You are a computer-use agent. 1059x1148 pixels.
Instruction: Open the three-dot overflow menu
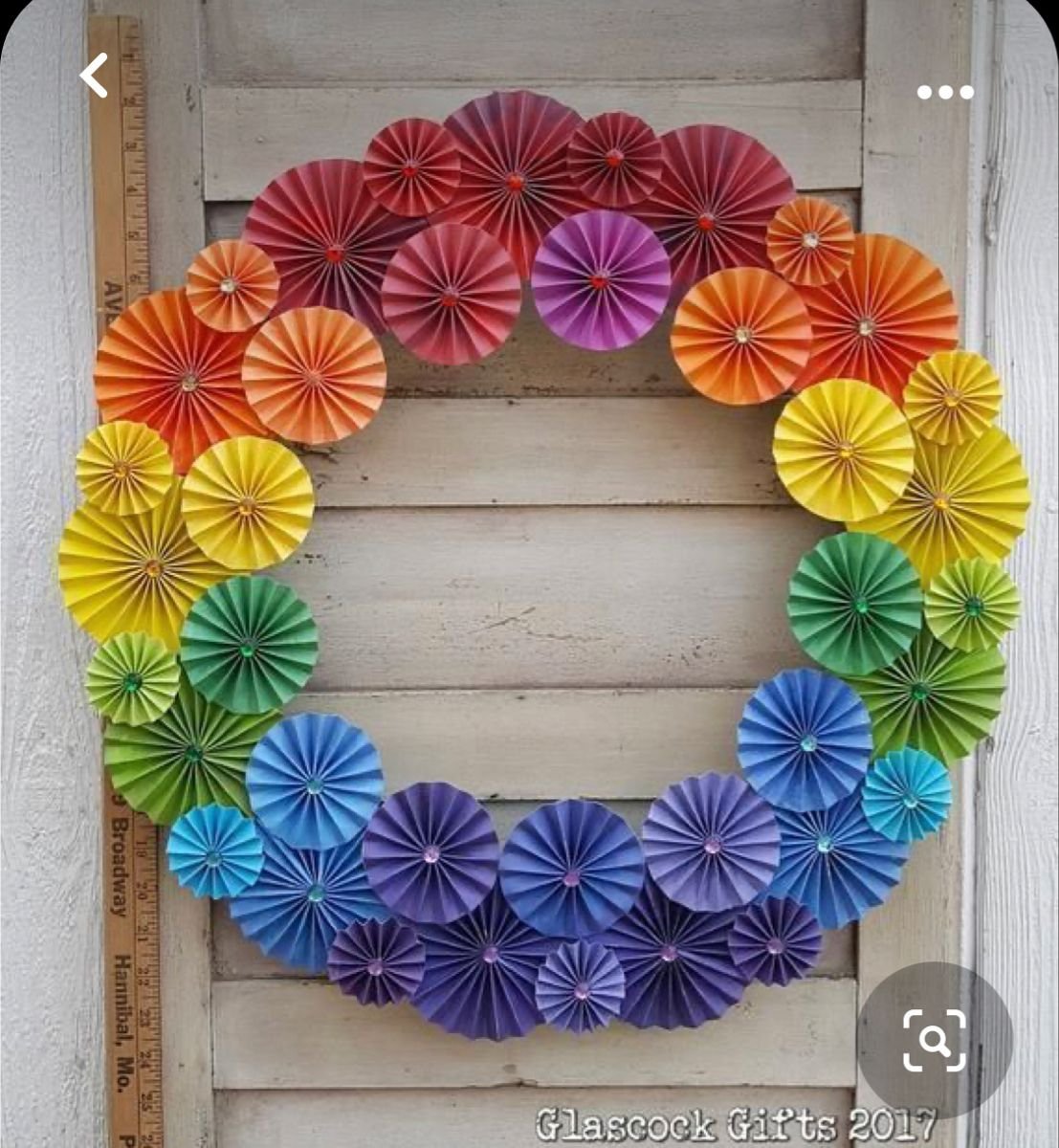click(x=944, y=92)
